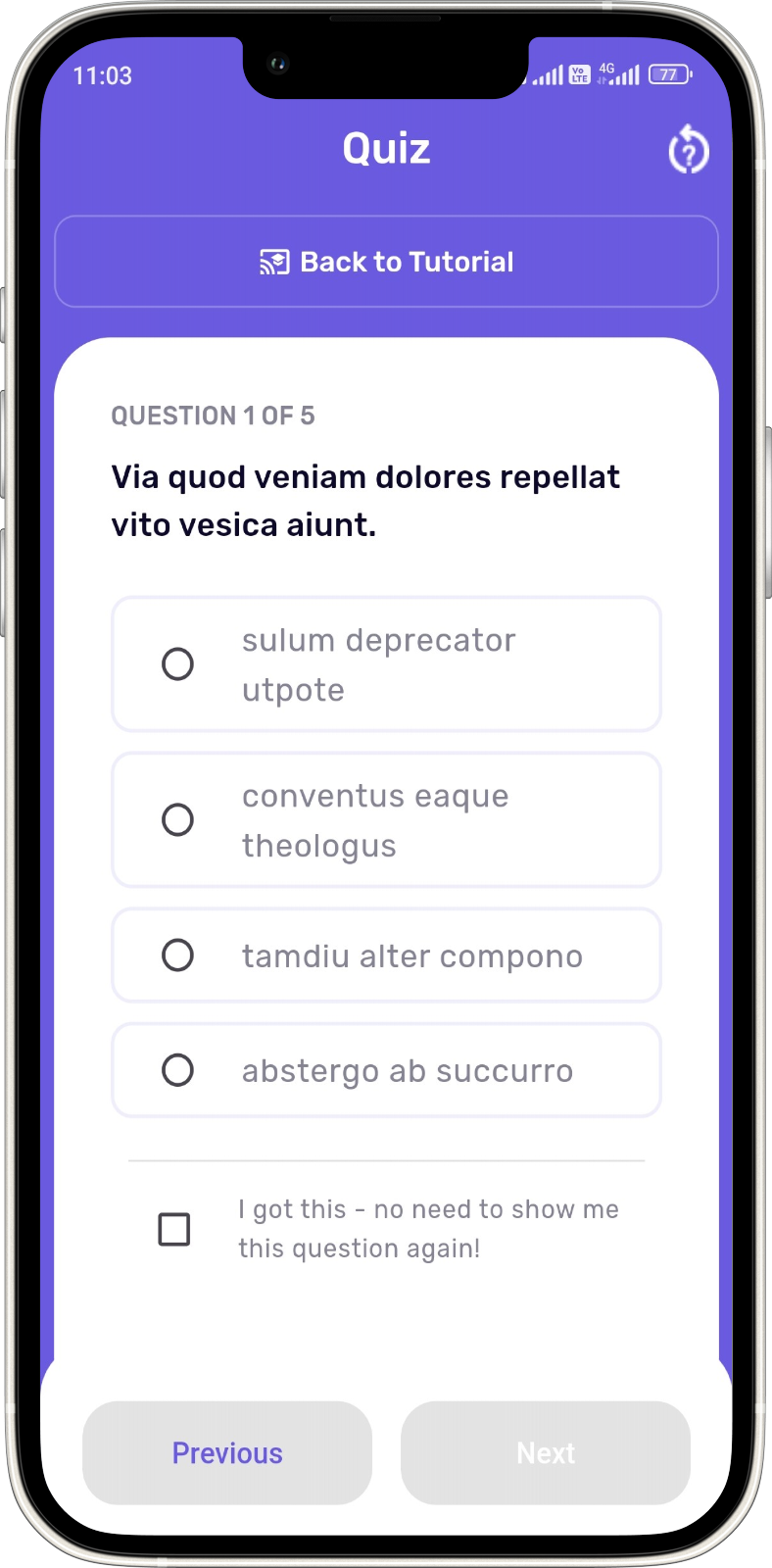Choose conventus eaque theologus option
Screen dimensions: 772x1568
click(386, 820)
